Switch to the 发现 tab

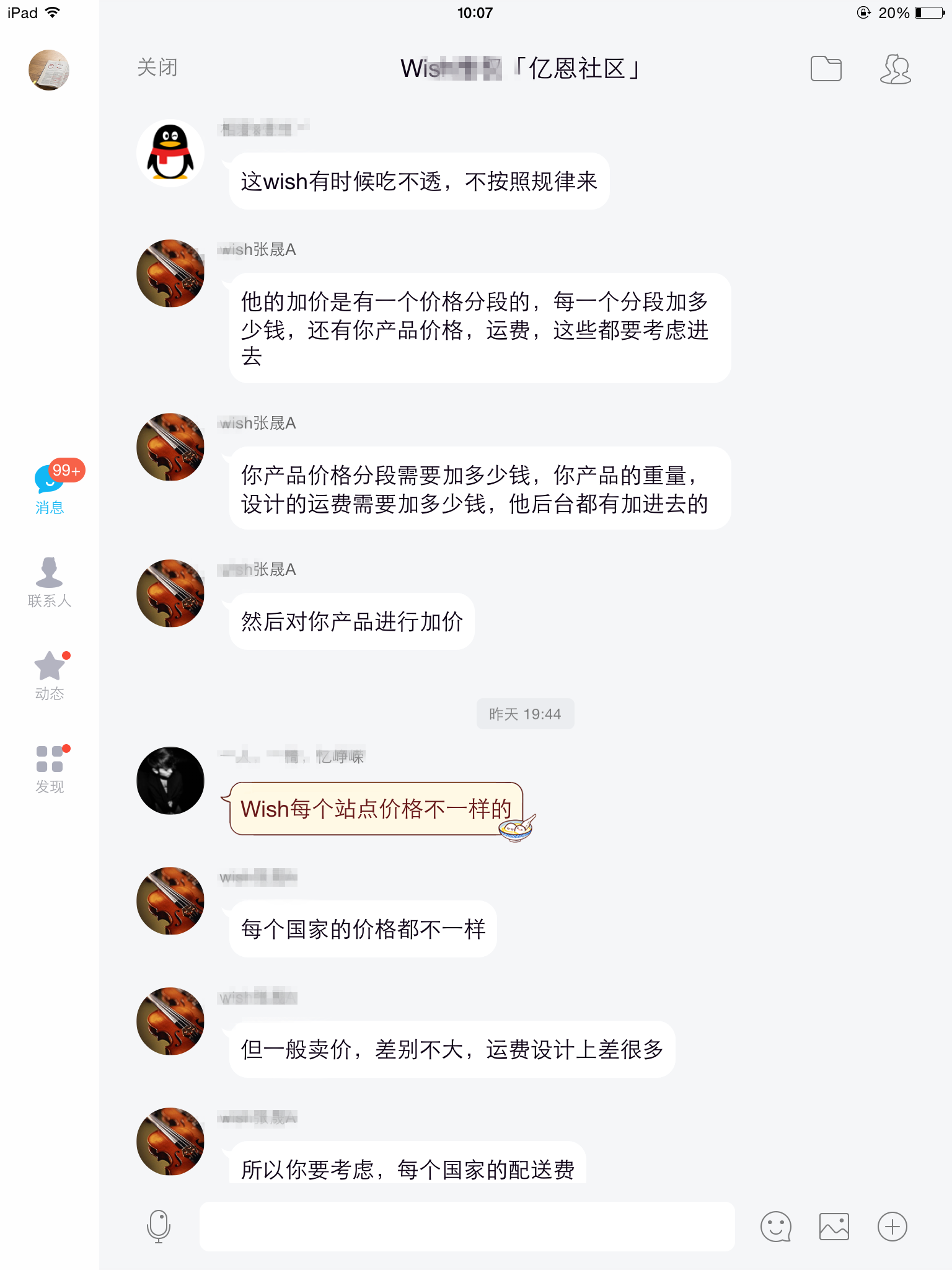(x=50, y=768)
